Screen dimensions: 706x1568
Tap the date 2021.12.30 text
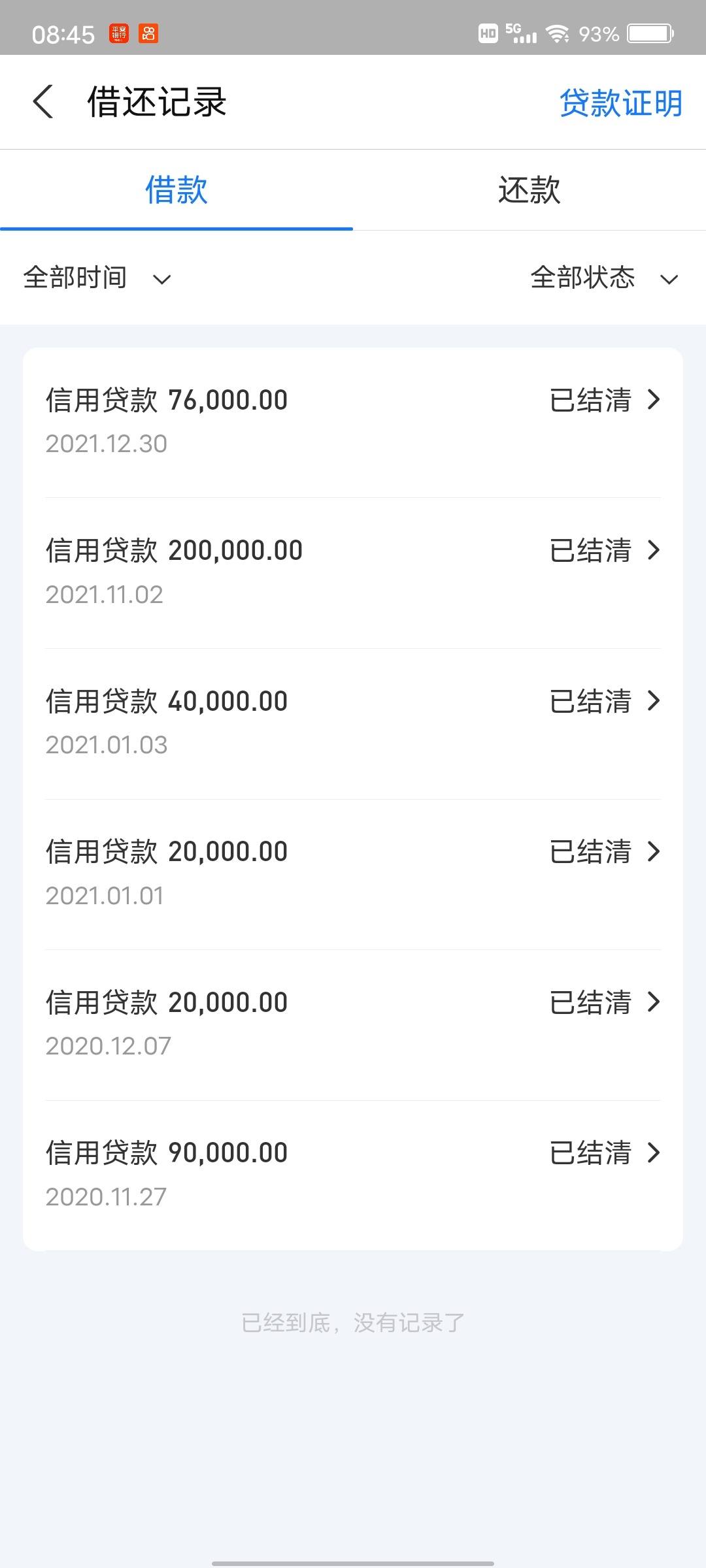click(107, 444)
